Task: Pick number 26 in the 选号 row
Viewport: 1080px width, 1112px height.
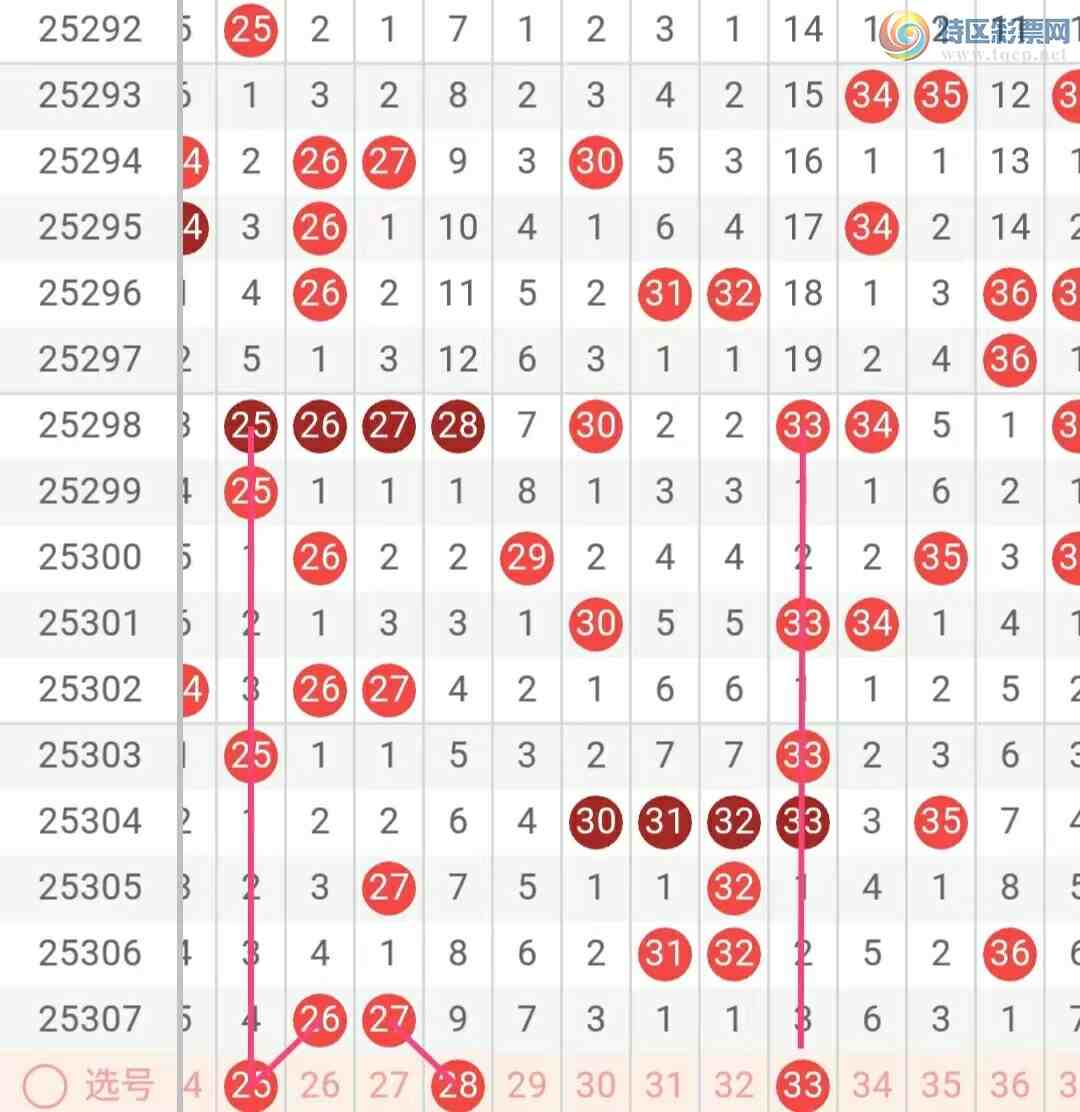Action: coord(320,1085)
